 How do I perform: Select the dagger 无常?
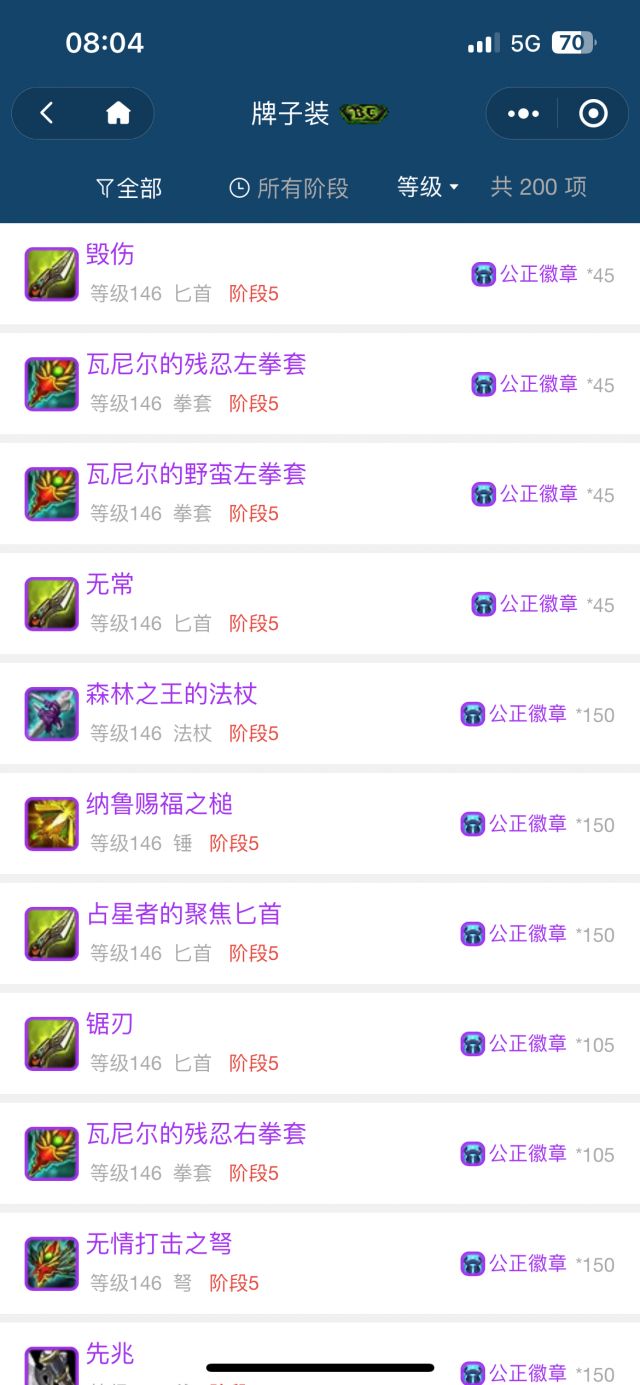320,604
